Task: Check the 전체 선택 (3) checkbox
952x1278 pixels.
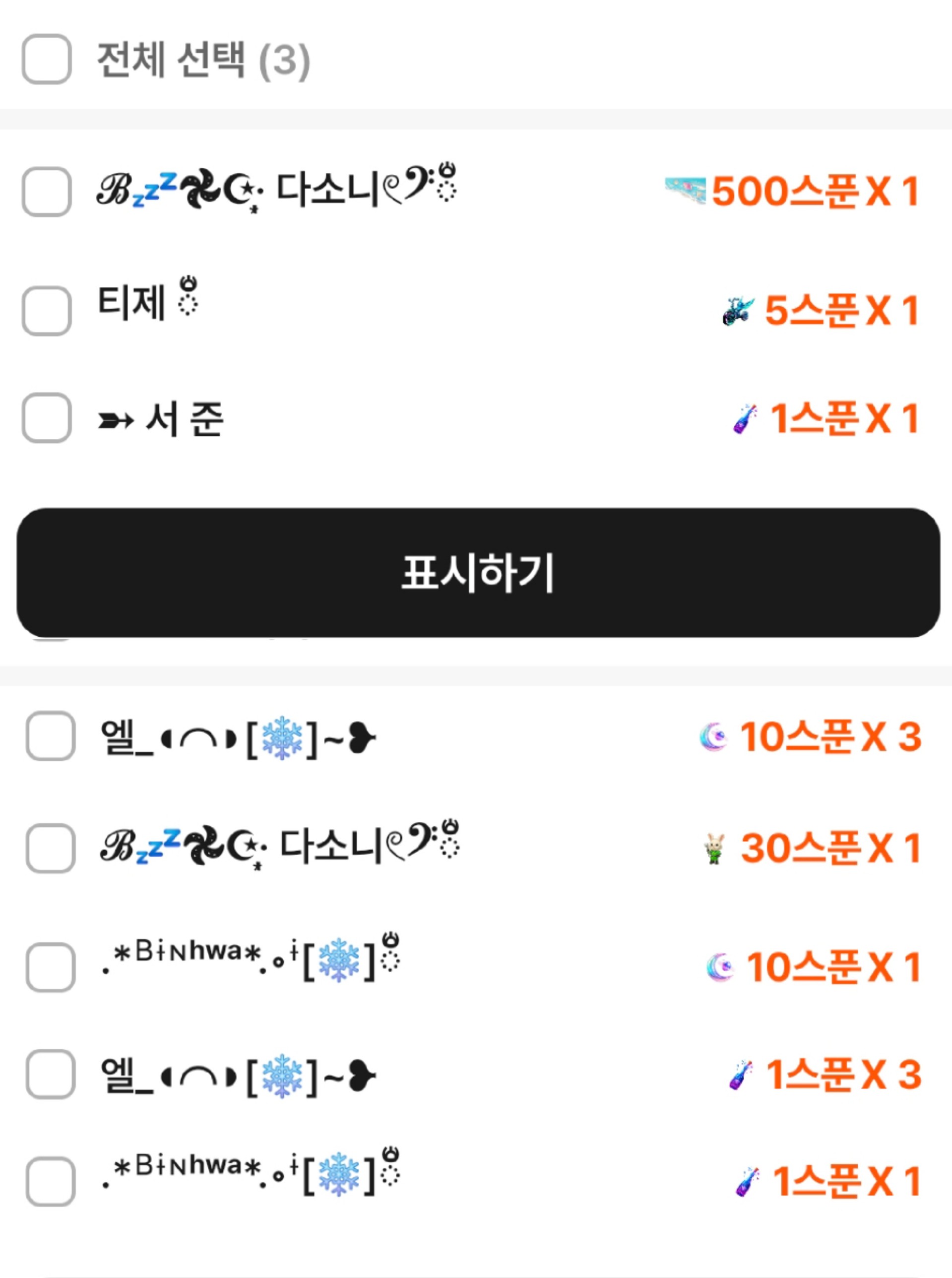Action: 47,60
